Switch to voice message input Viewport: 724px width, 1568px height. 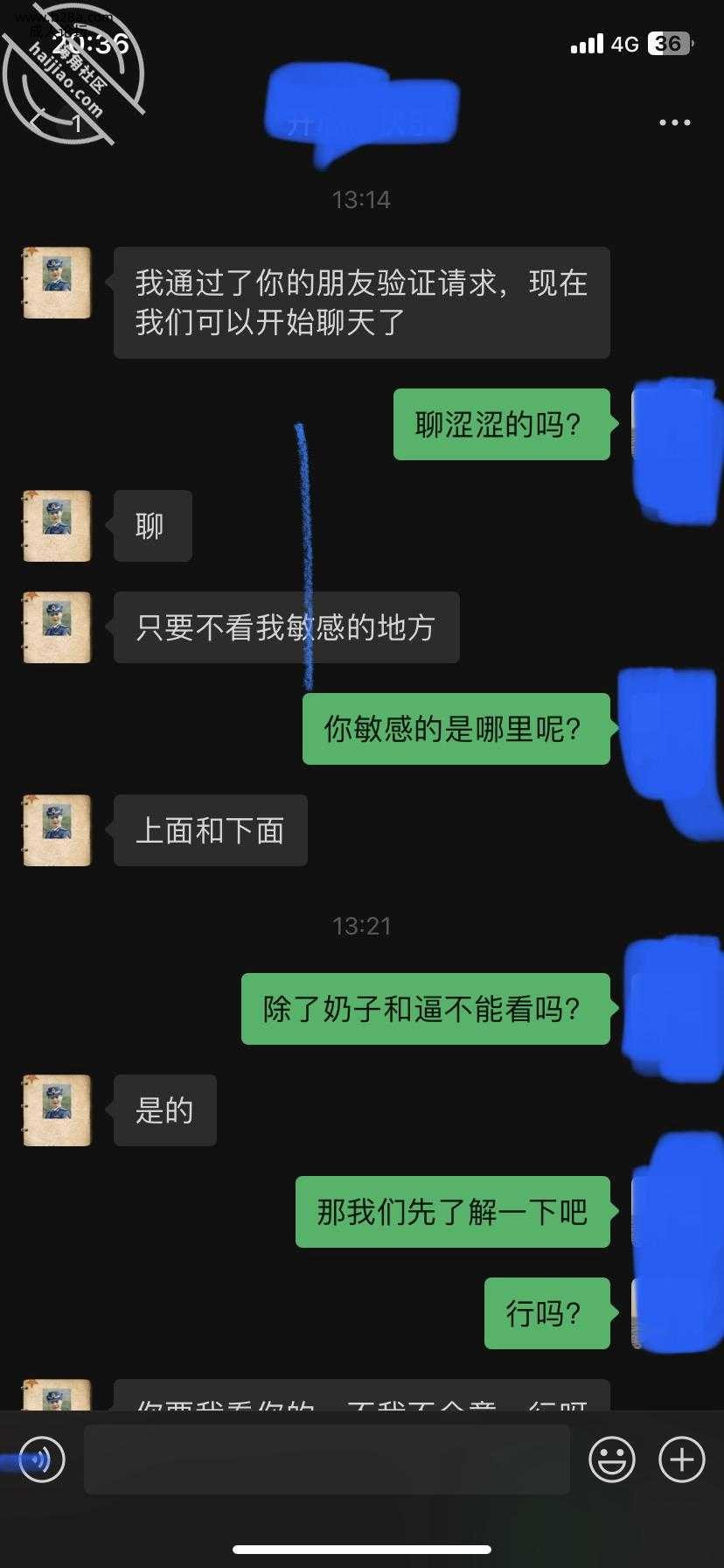(41, 1459)
